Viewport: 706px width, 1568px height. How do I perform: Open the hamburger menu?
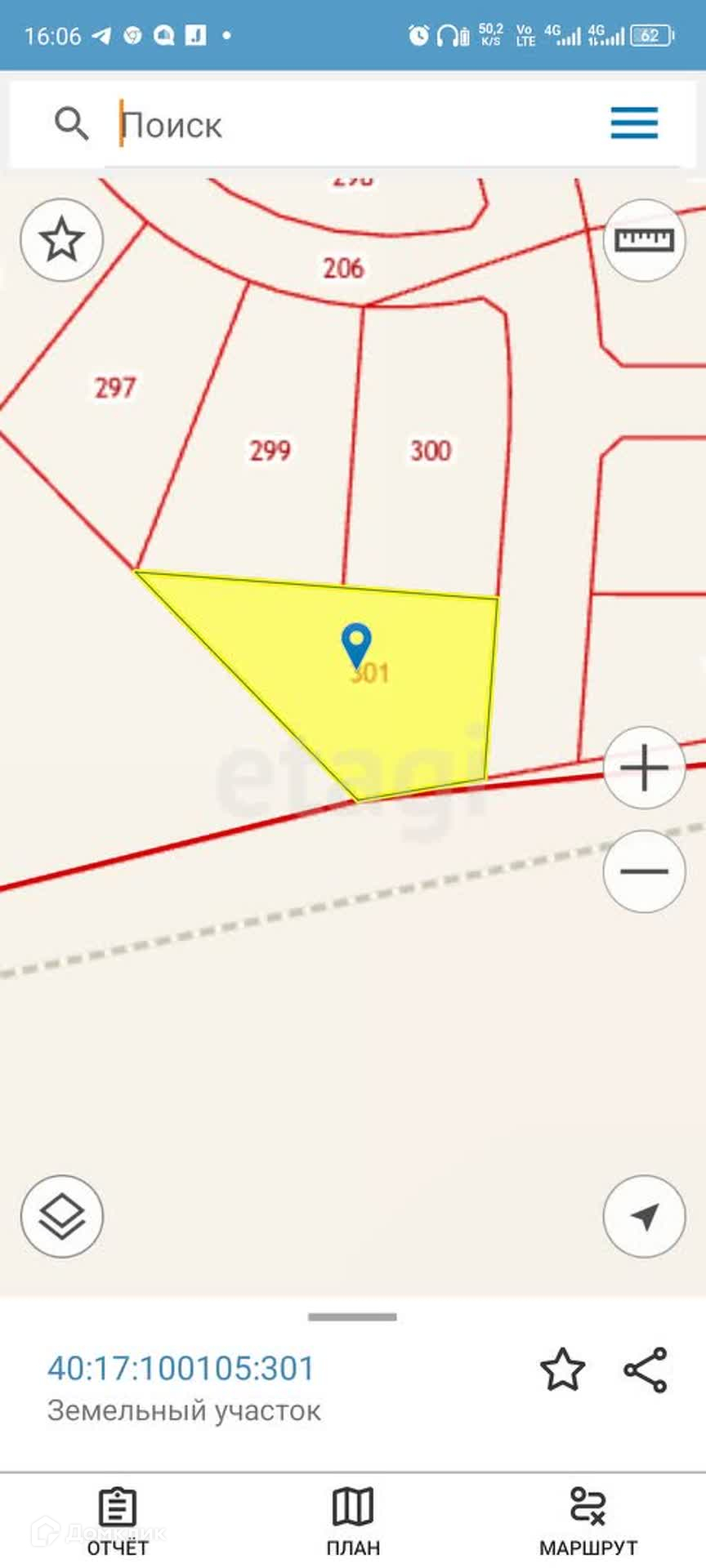[634, 123]
